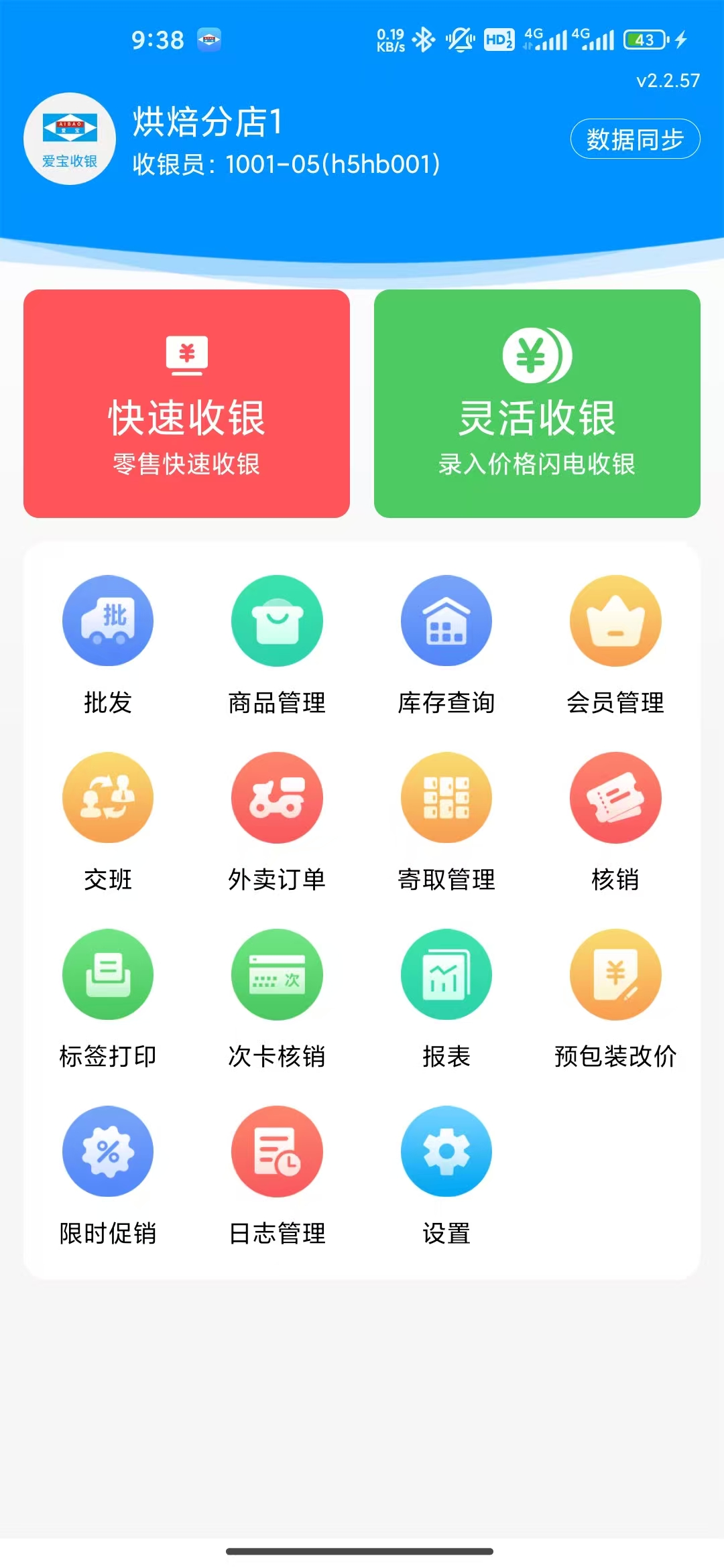Select the 核销 verification icon
The width and height of the screenshot is (724, 1568).
(x=615, y=798)
